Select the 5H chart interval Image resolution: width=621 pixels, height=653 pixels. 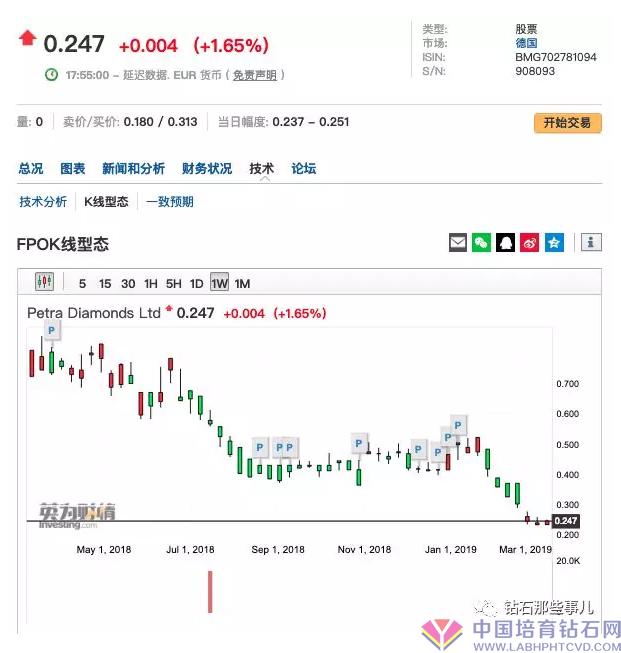tap(174, 284)
